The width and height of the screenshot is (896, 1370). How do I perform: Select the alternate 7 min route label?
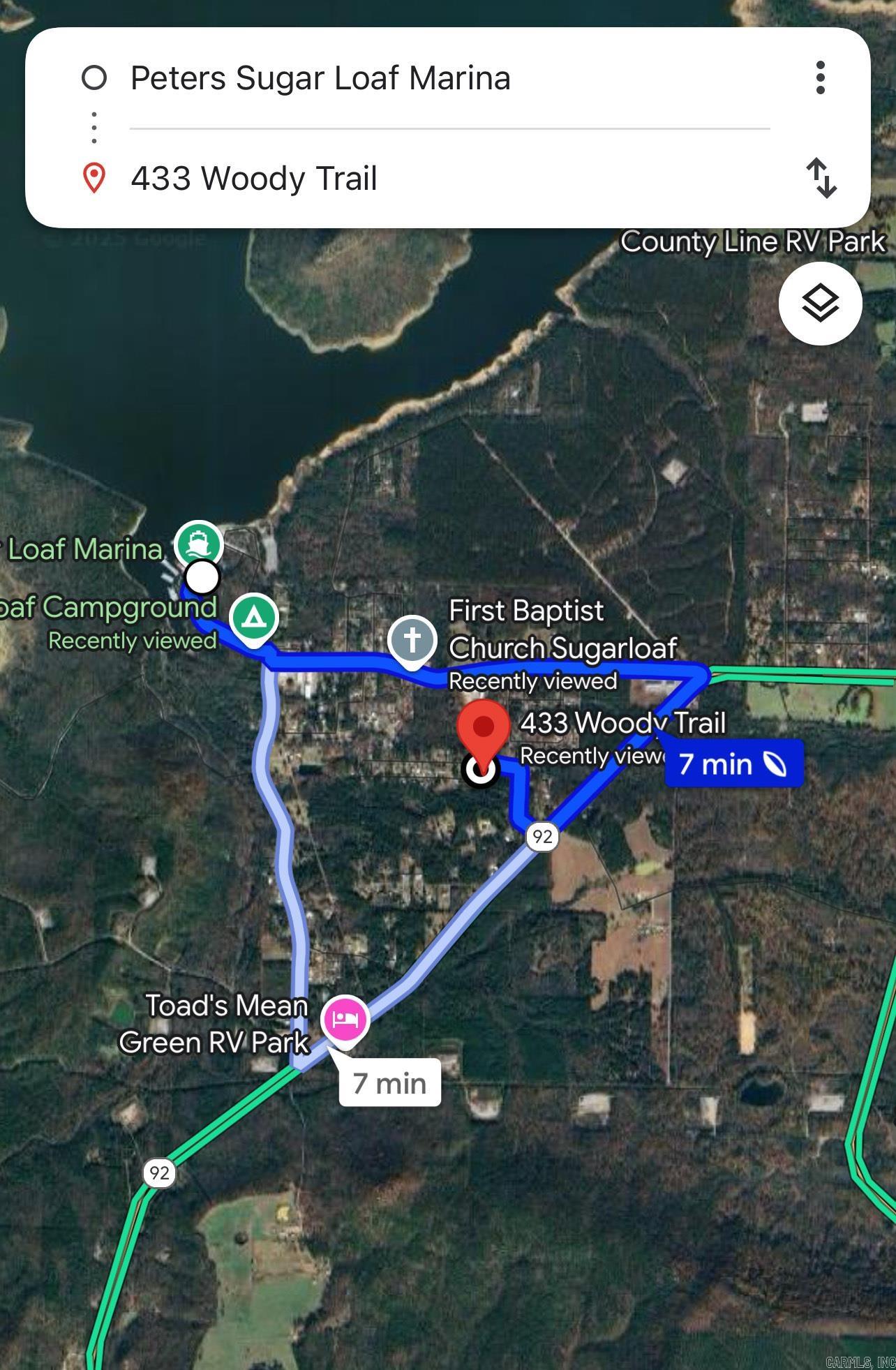click(x=389, y=1082)
